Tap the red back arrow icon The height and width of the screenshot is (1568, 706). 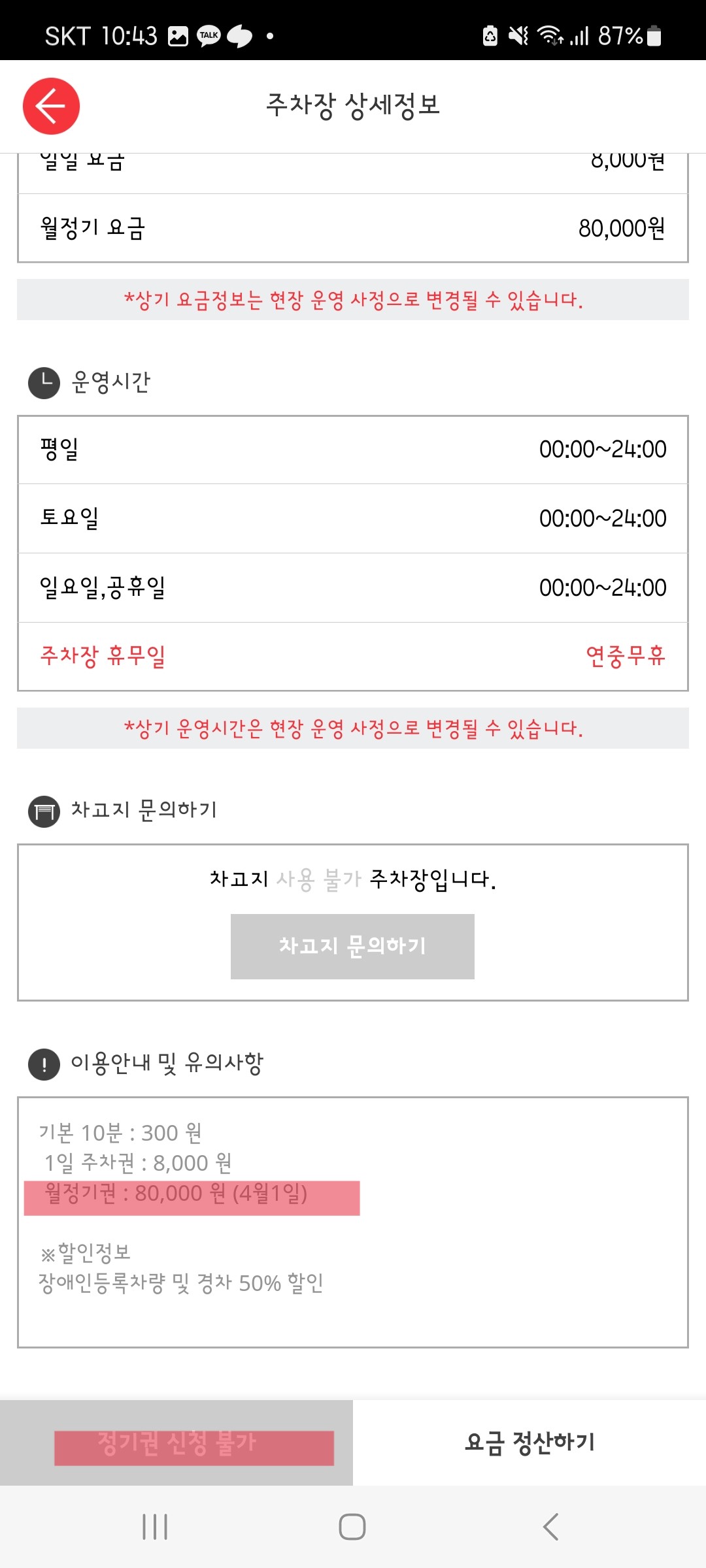tap(51, 106)
